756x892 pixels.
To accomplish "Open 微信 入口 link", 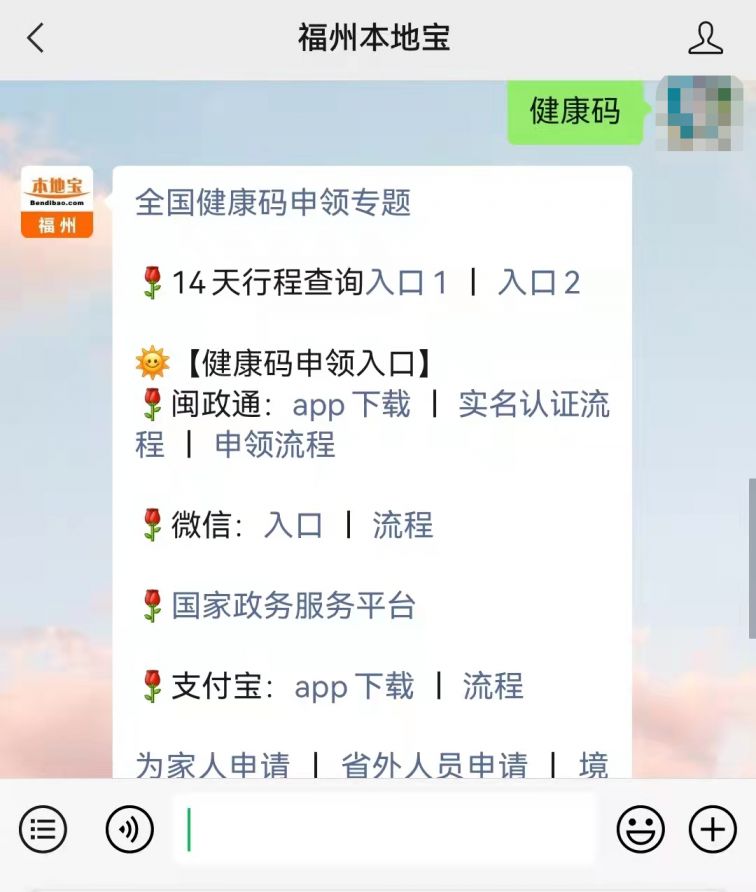I will pyautogui.click(x=293, y=525).
